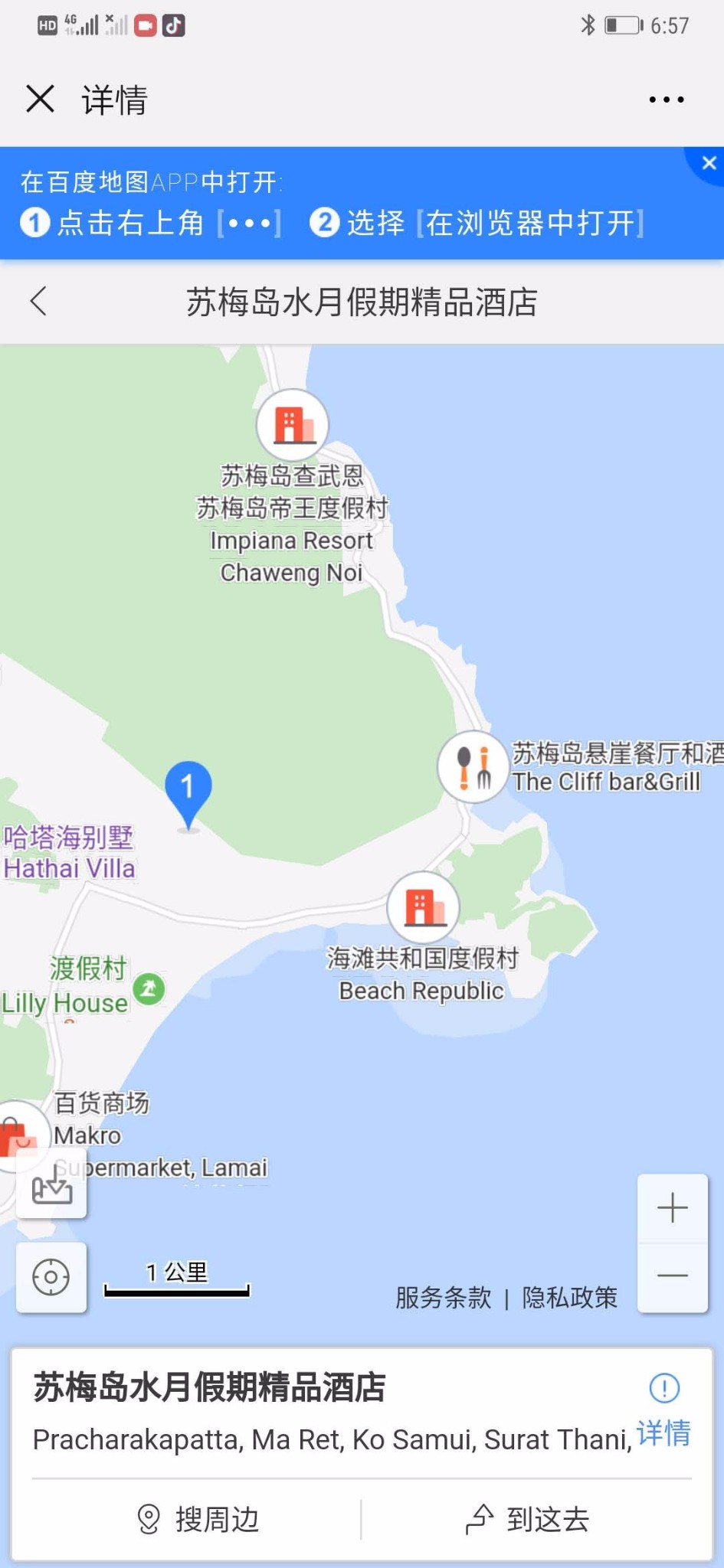Open the three-dot overflow menu
The width and height of the screenshot is (724, 1568).
pyautogui.click(x=666, y=100)
